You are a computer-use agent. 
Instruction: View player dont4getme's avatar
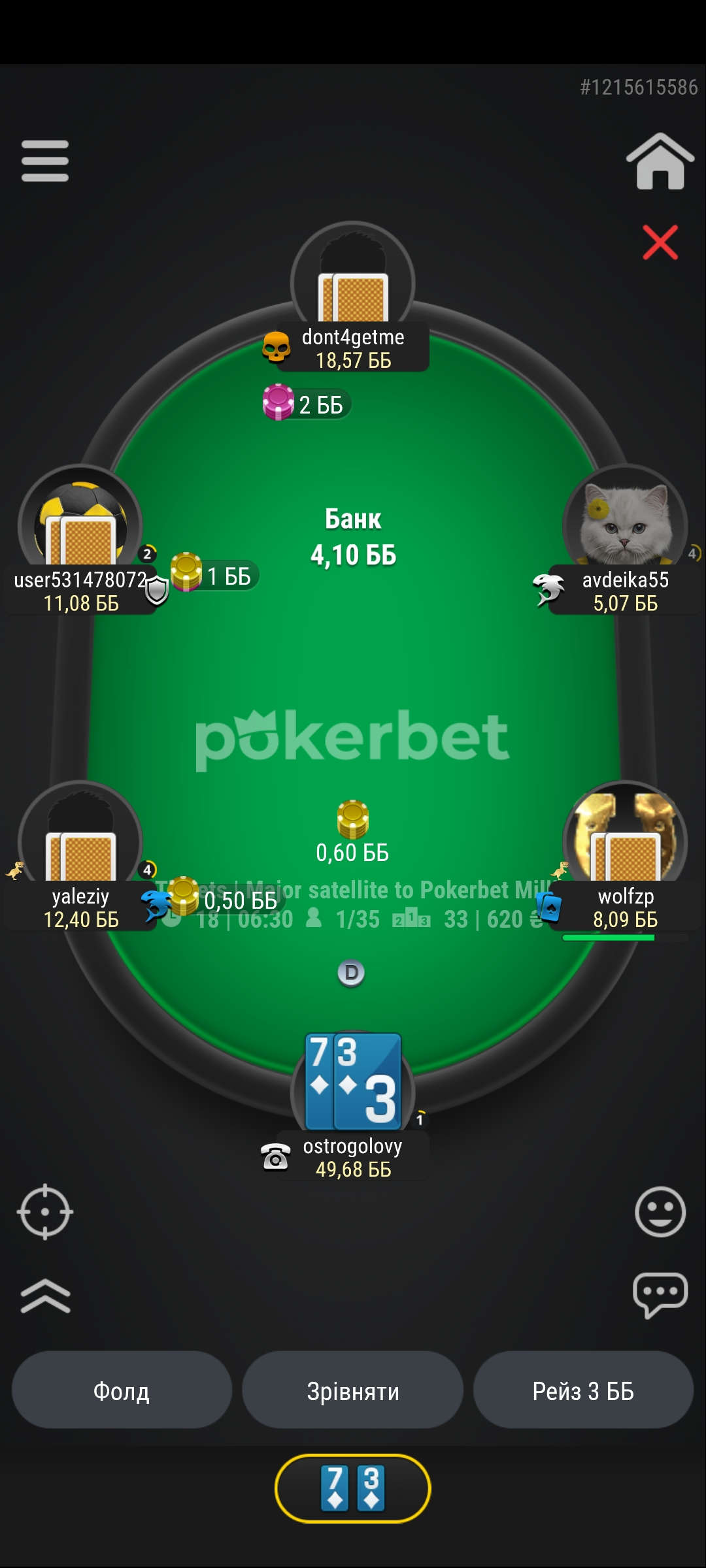tap(353, 274)
